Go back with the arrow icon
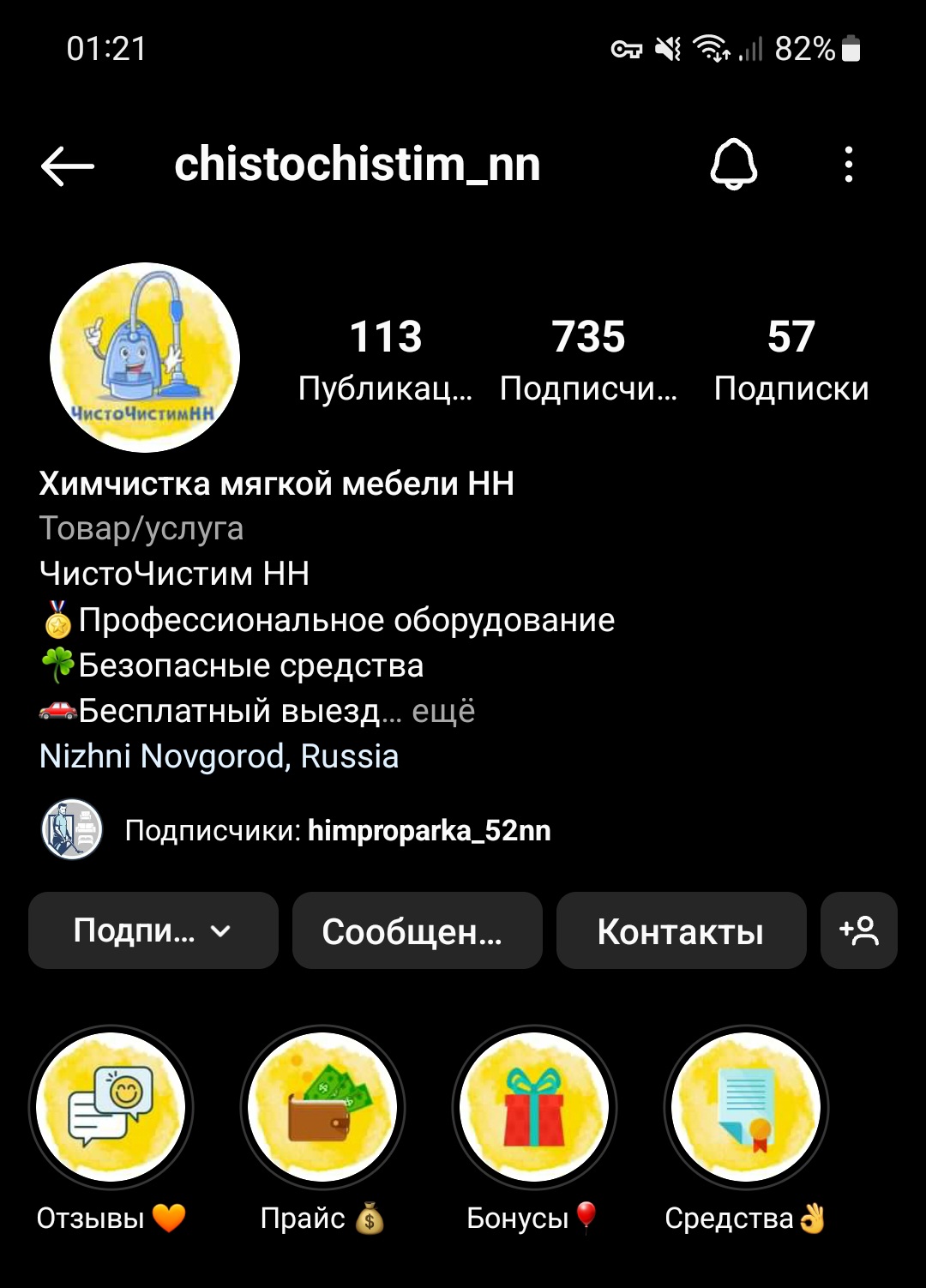Image resolution: width=926 pixels, height=1288 pixels. 67,166
